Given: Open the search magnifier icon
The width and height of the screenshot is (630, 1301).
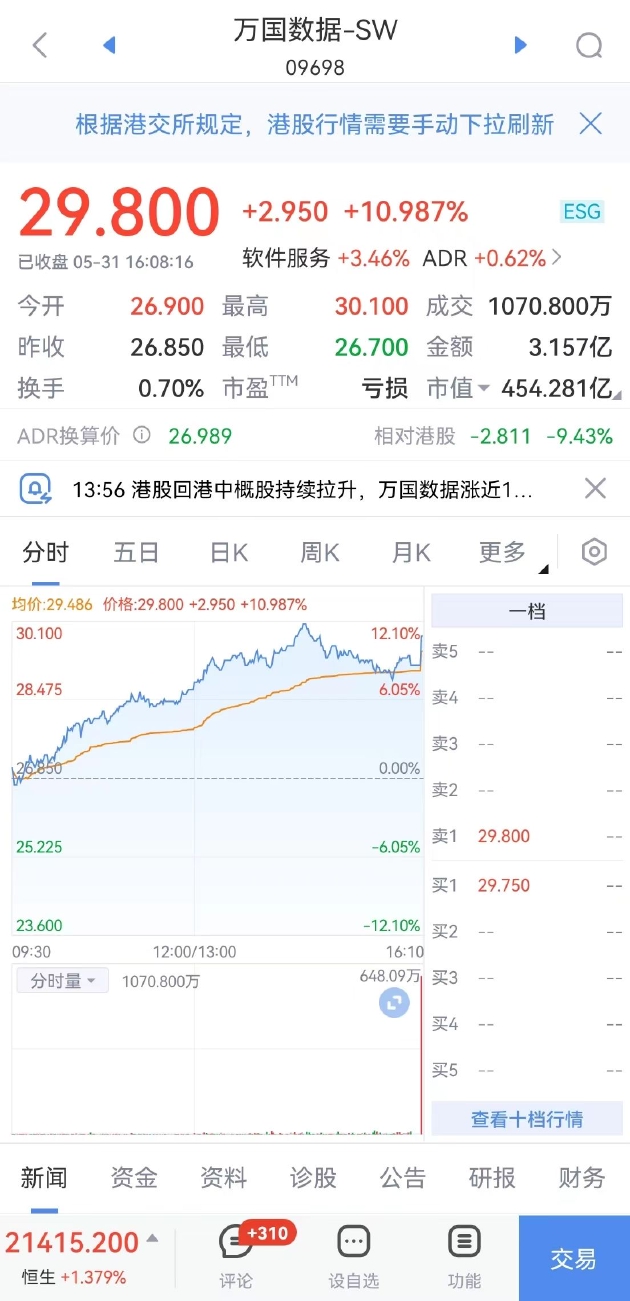Looking at the screenshot, I should pos(590,45).
